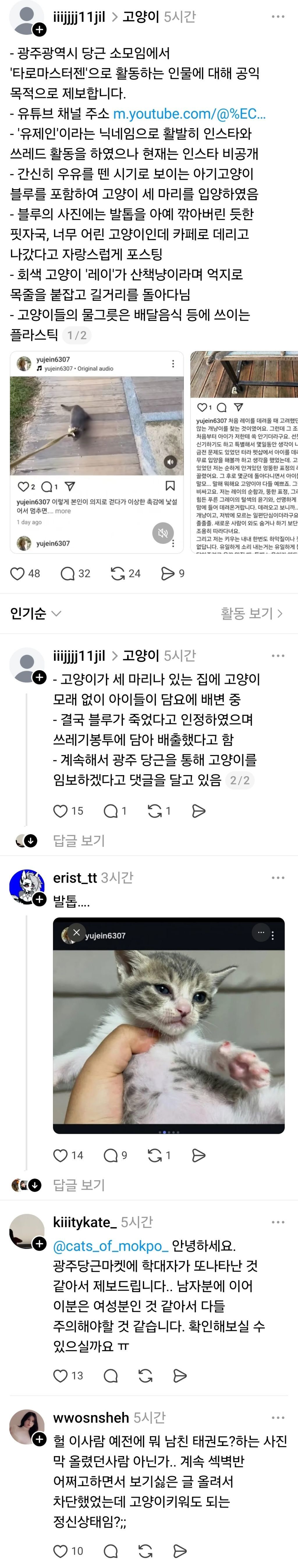Open the @cats_of_mokpo_ mention
This screenshot has width=298, height=1568.
(x=110, y=1246)
